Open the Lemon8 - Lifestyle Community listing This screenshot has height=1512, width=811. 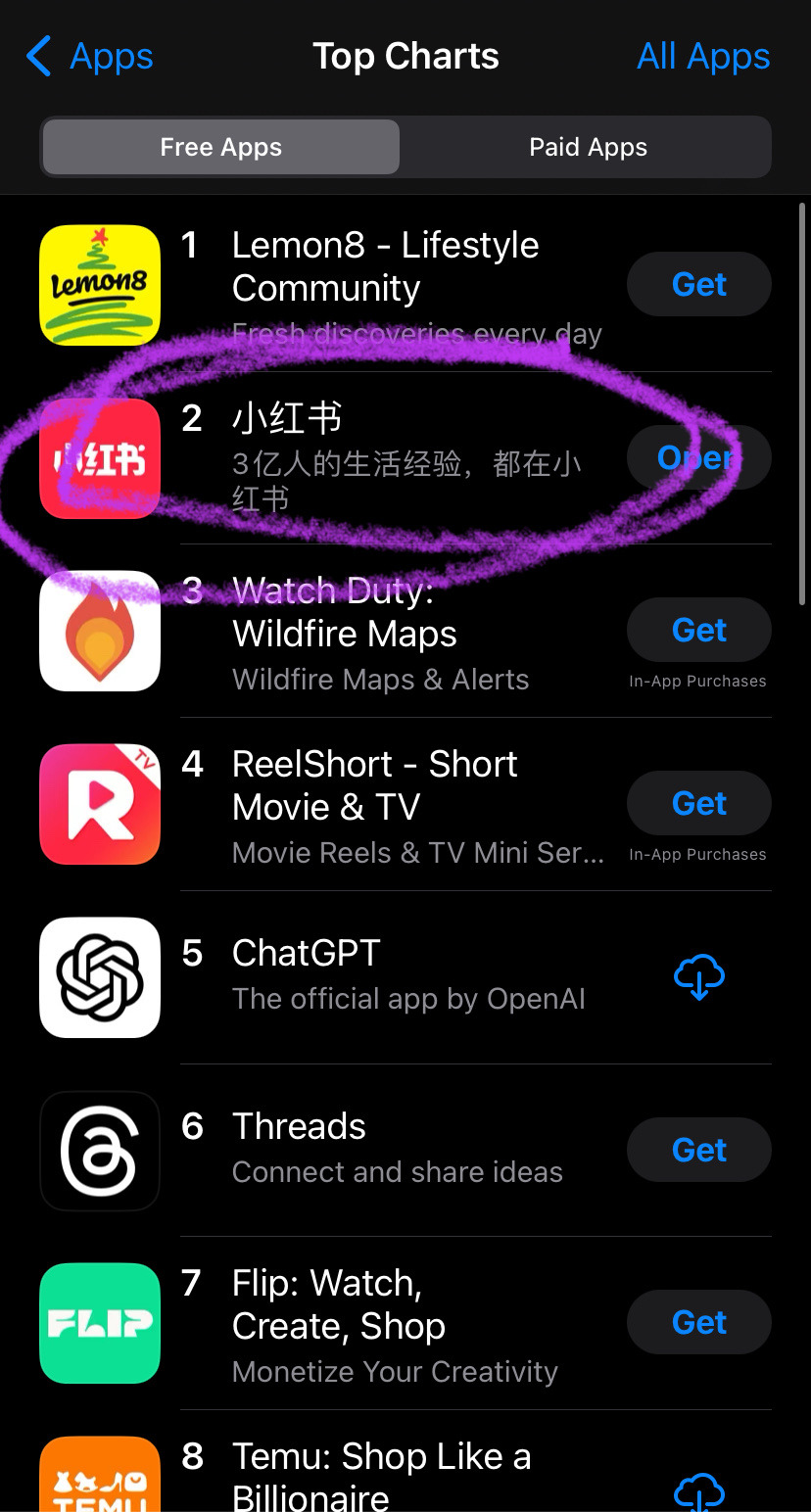(384, 266)
